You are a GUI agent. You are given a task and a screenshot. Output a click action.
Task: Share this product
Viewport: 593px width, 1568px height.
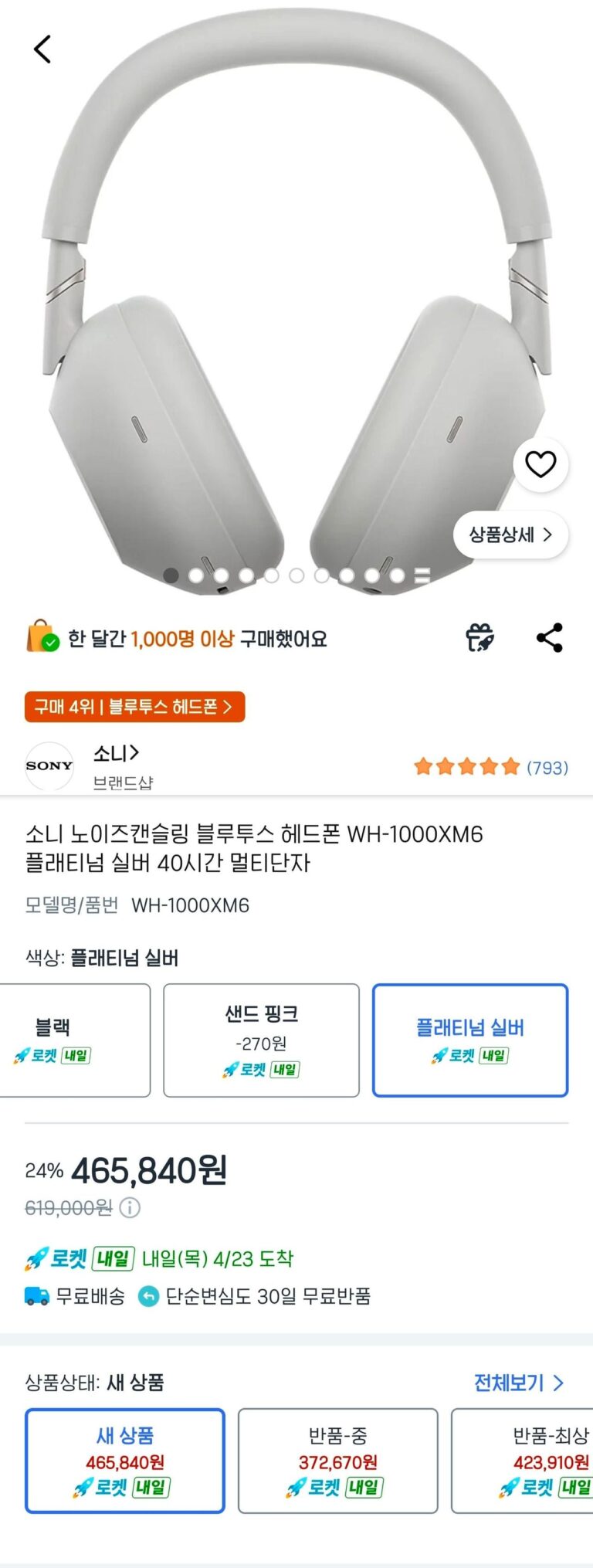(550, 638)
